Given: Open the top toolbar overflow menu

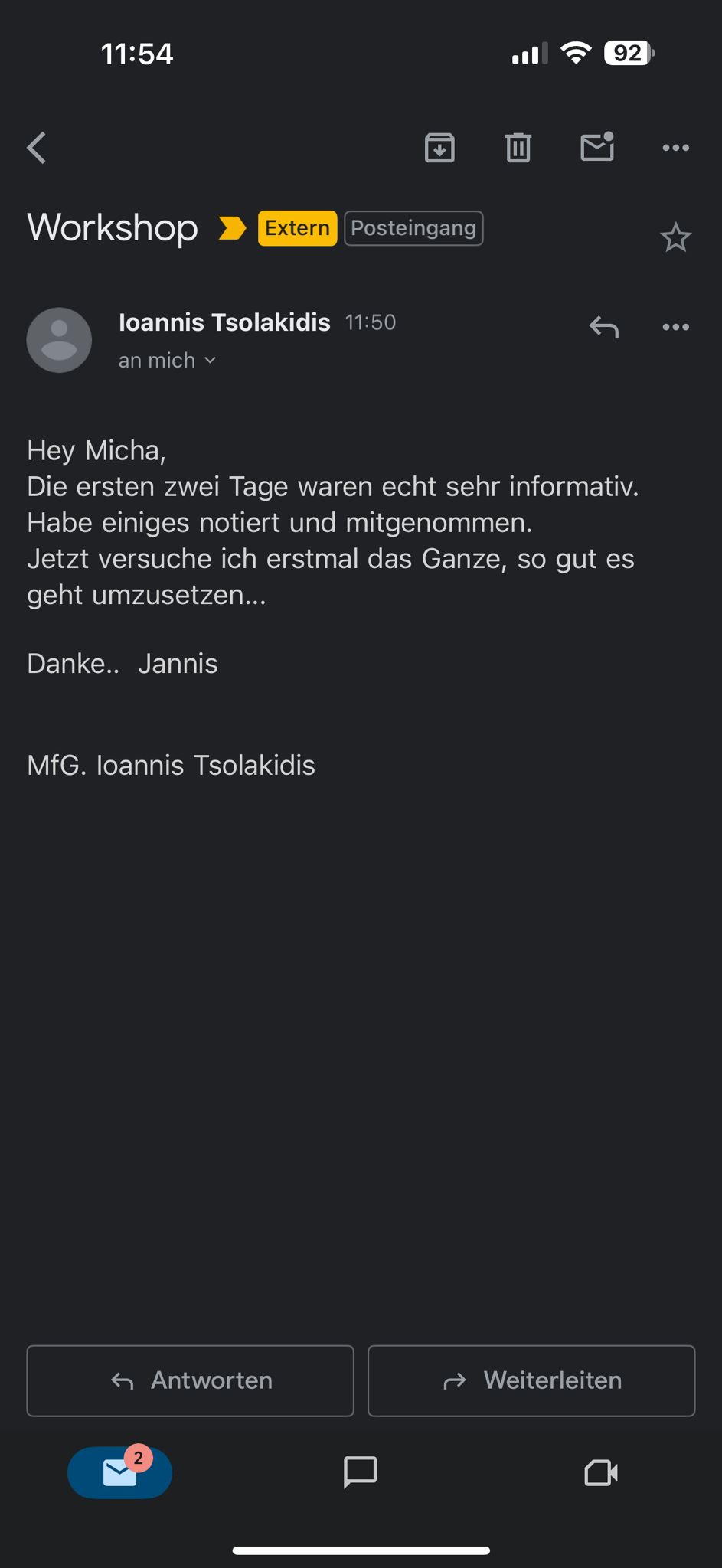Looking at the screenshot, I should point(675,148).
